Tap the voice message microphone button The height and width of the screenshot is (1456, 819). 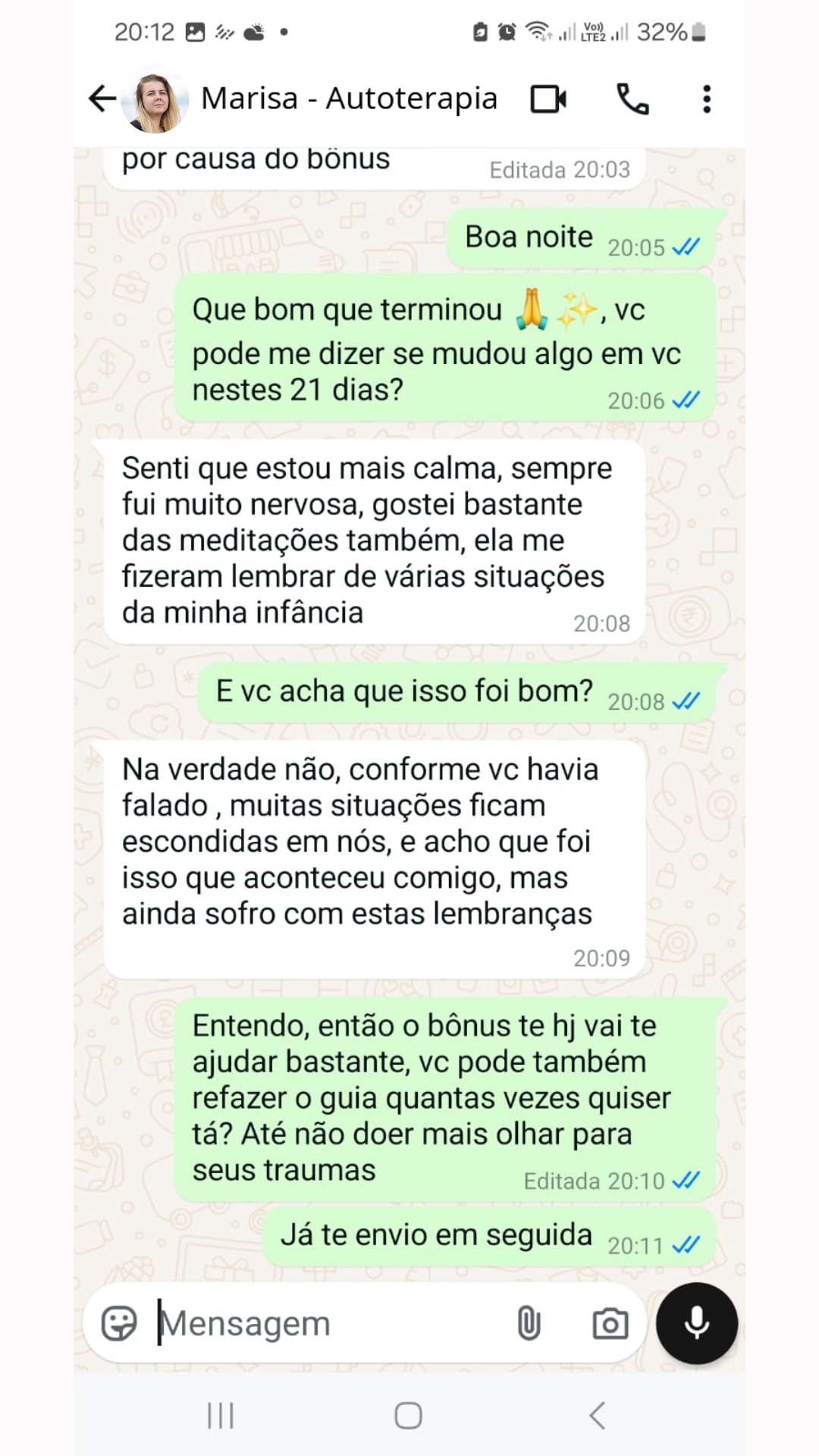[696, 1323]
